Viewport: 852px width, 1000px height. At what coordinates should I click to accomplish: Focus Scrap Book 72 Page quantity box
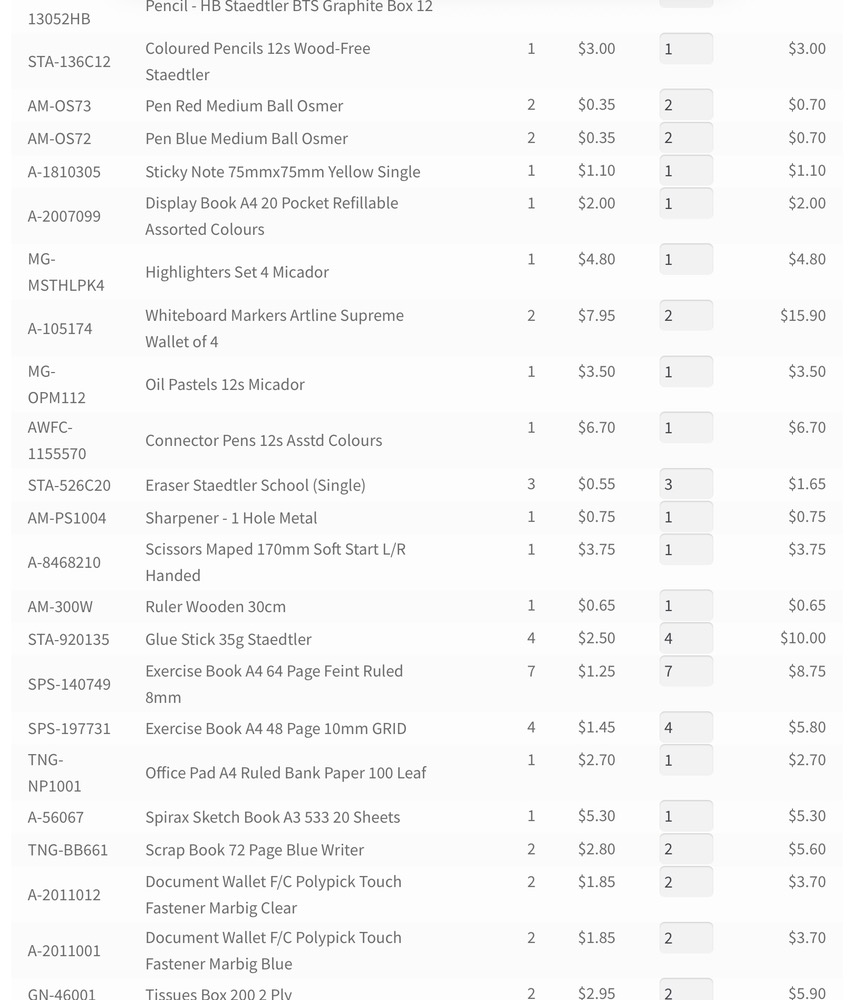coord(685,850)
